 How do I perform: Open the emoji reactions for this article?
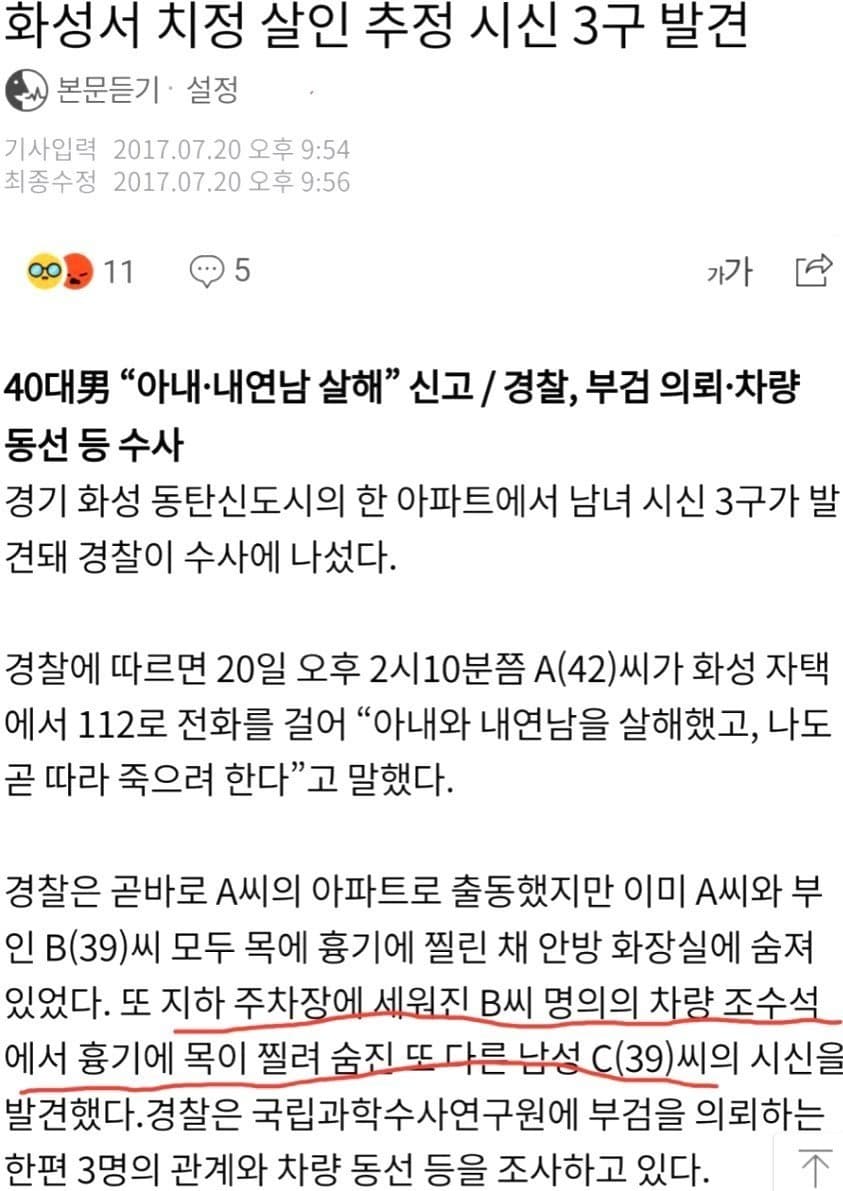point(78,270)
